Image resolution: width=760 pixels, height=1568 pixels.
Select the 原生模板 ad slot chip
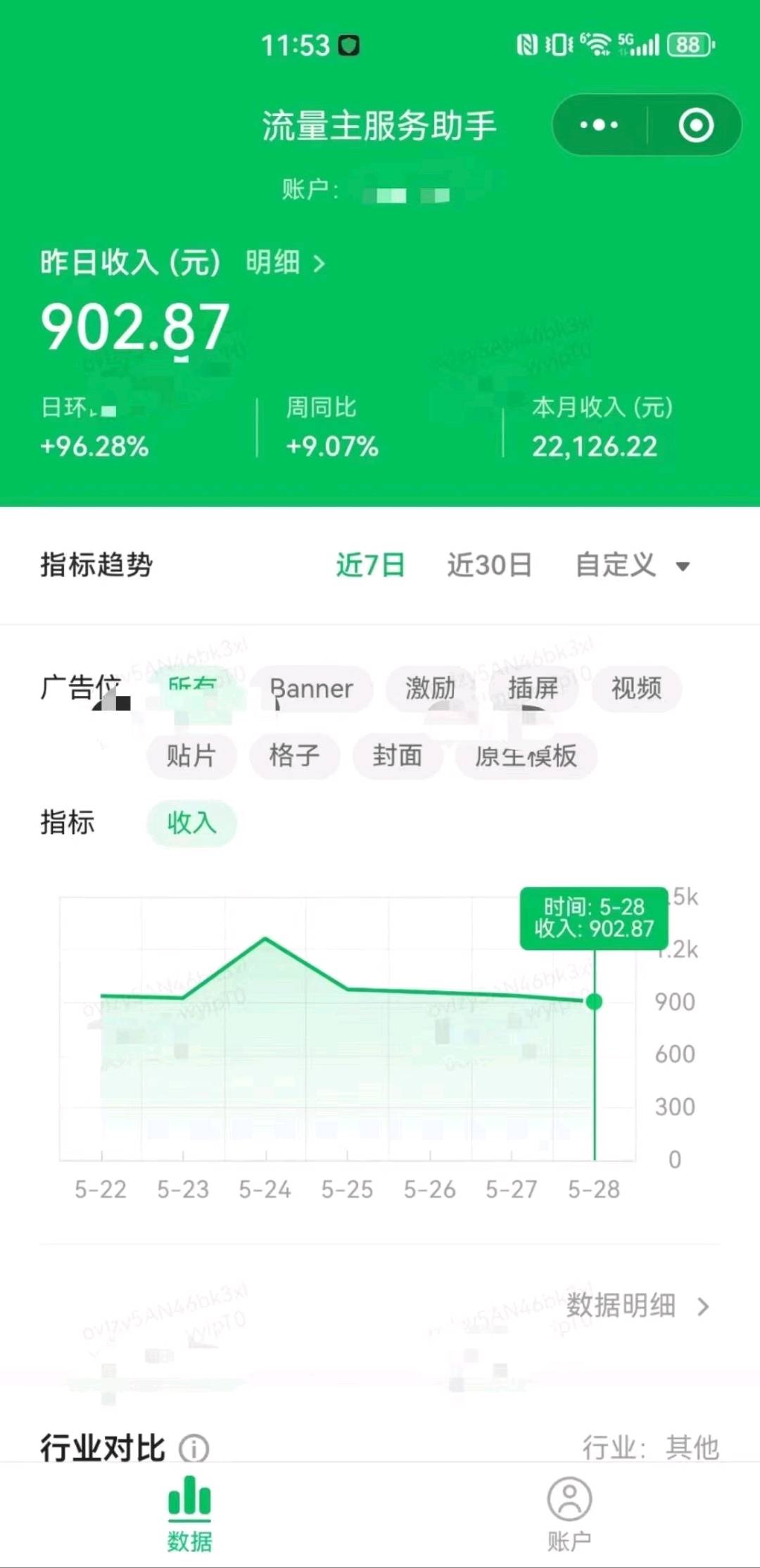(x=526, y=756)
